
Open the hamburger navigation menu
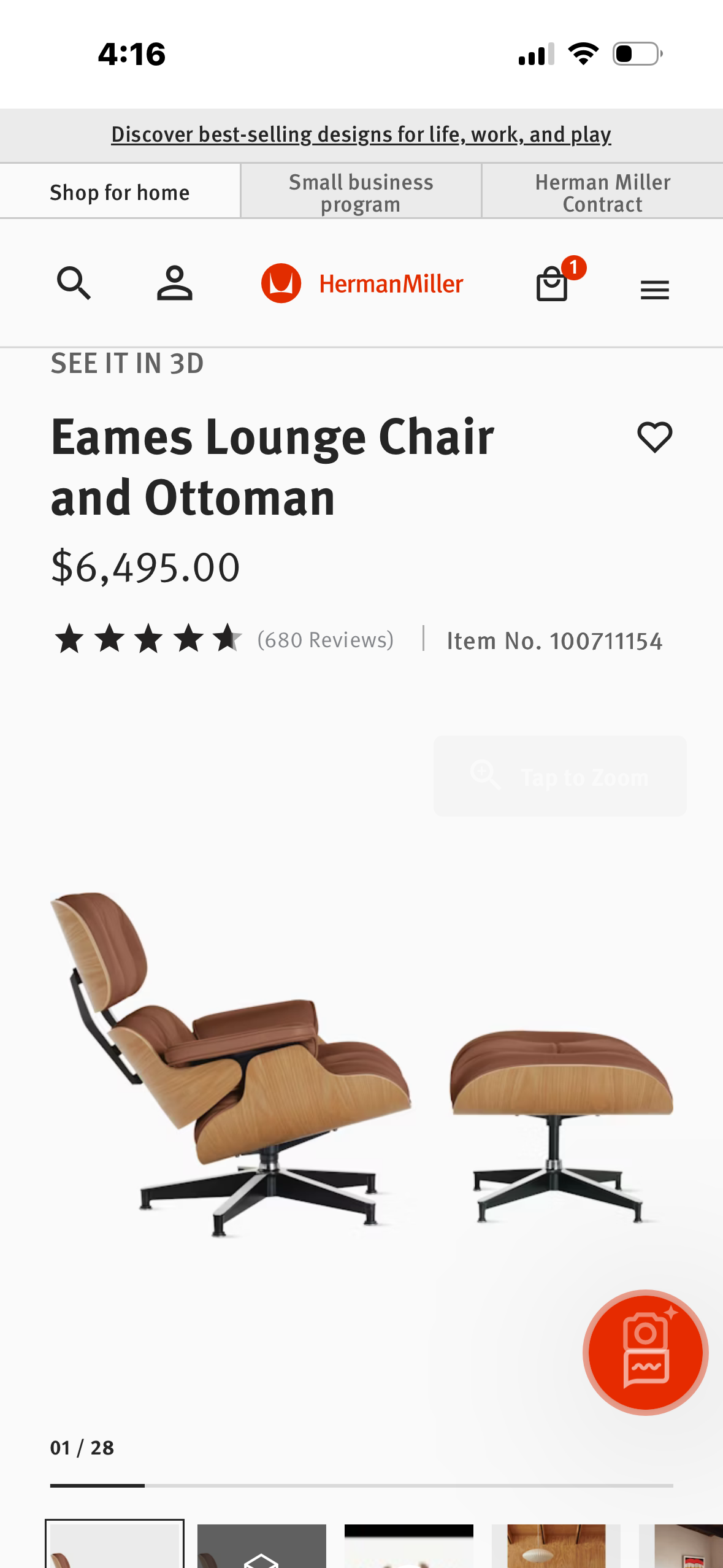654,290
